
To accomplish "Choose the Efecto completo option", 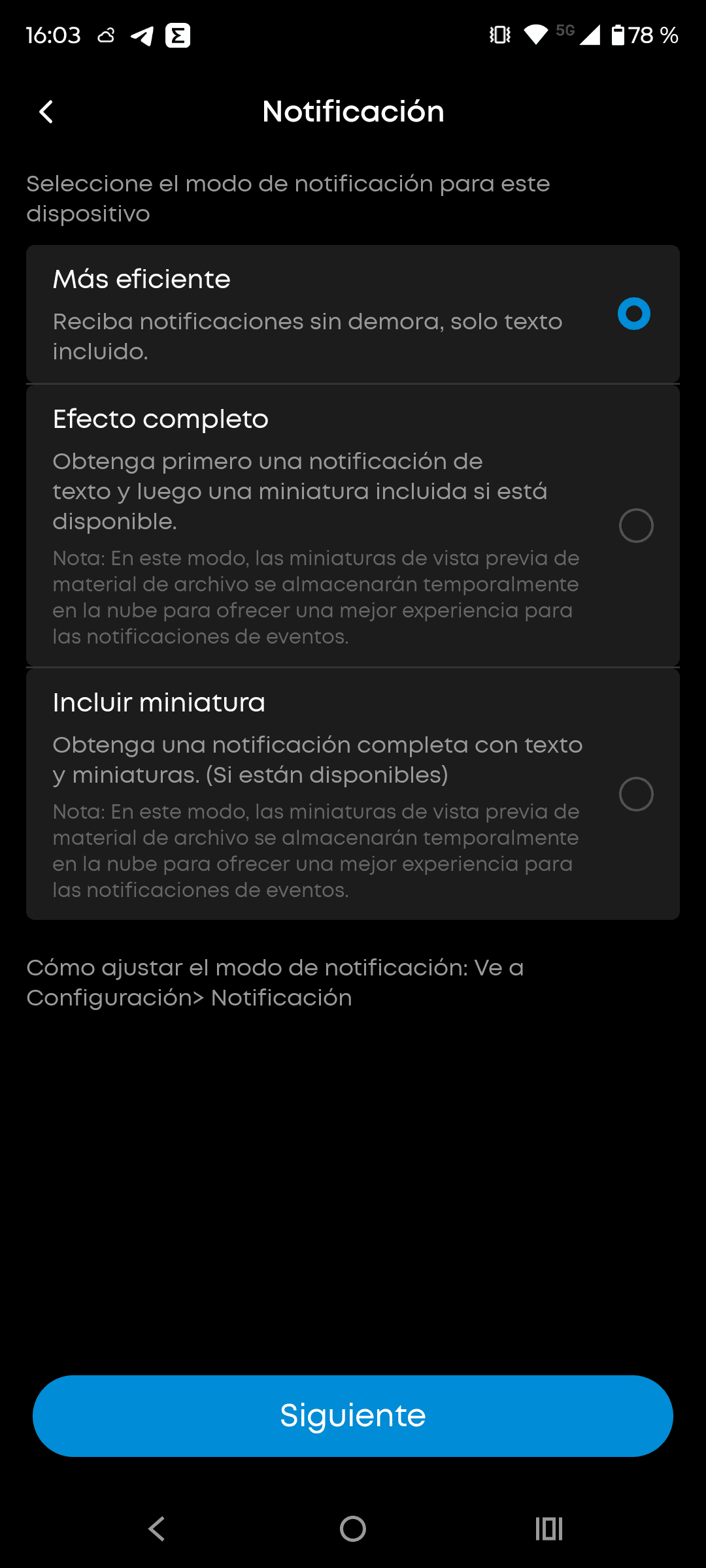I will [x=635, y=526].
